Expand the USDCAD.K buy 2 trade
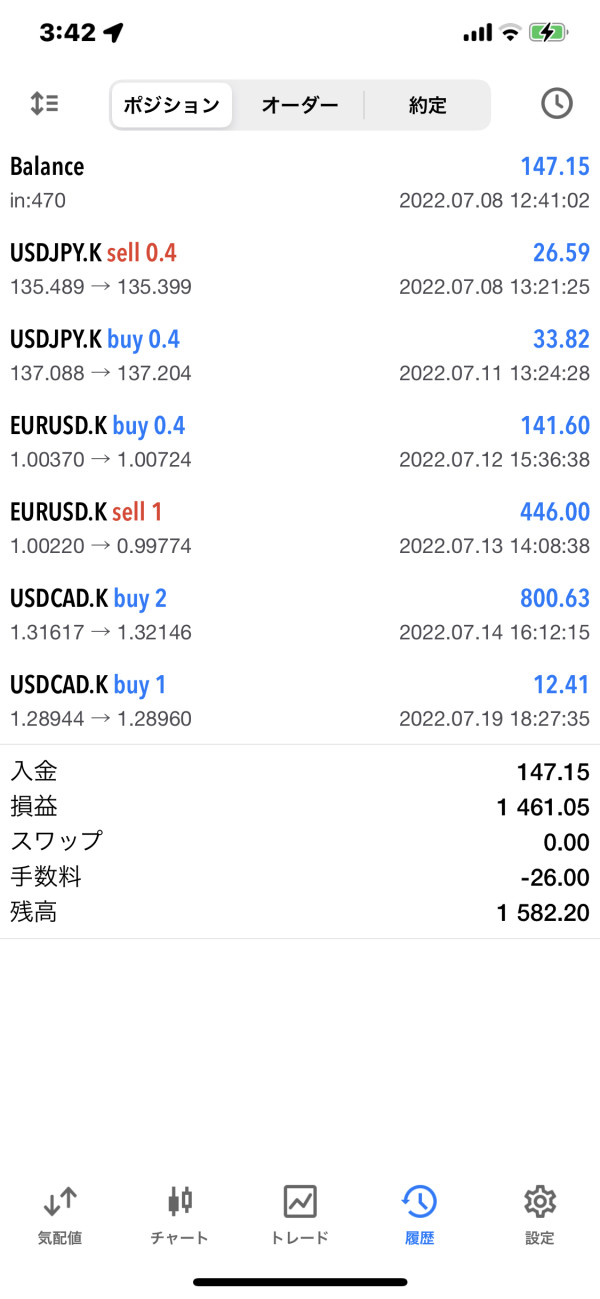This screenshot has height=1299, width=600. pyautogui.click(x=300, y=615)
